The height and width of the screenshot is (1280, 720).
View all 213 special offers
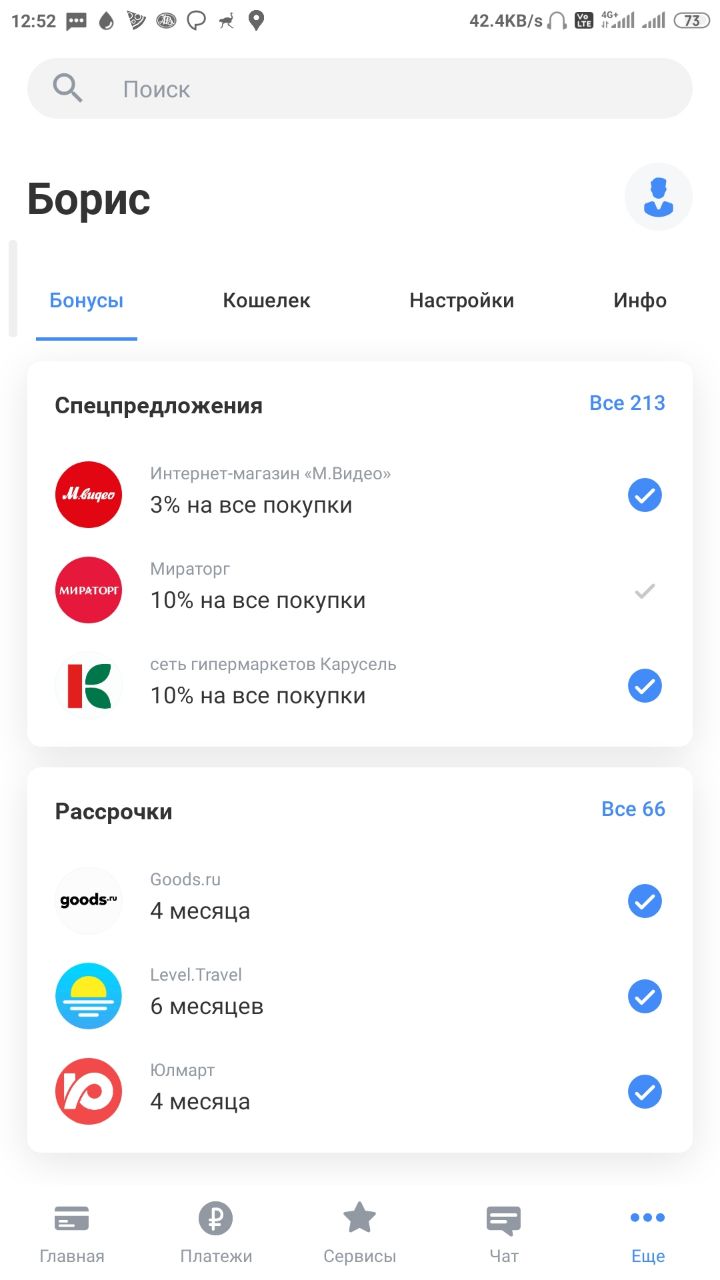[x=627, y=403]
